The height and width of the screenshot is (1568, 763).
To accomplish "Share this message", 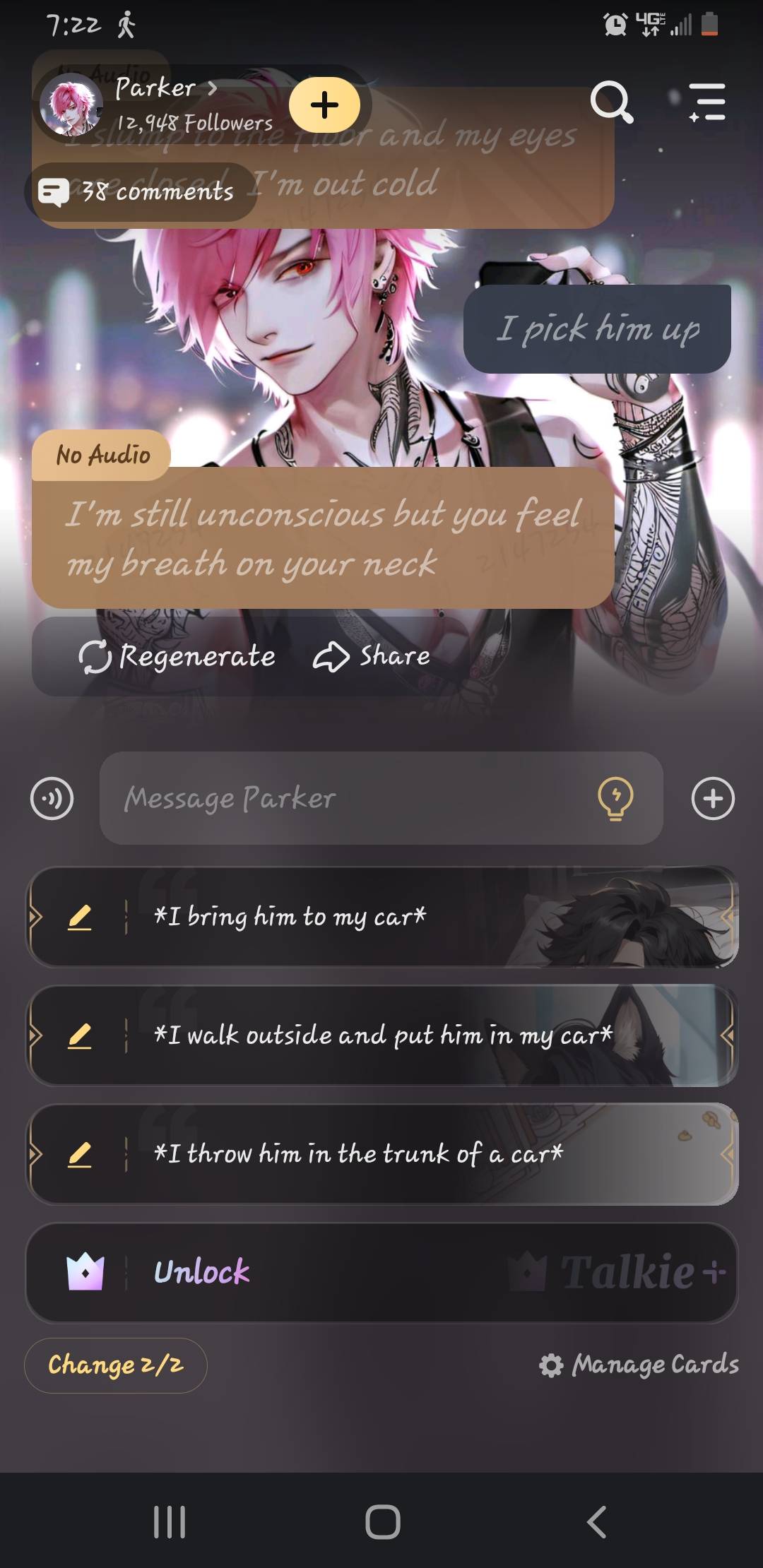I will point(372,656).
